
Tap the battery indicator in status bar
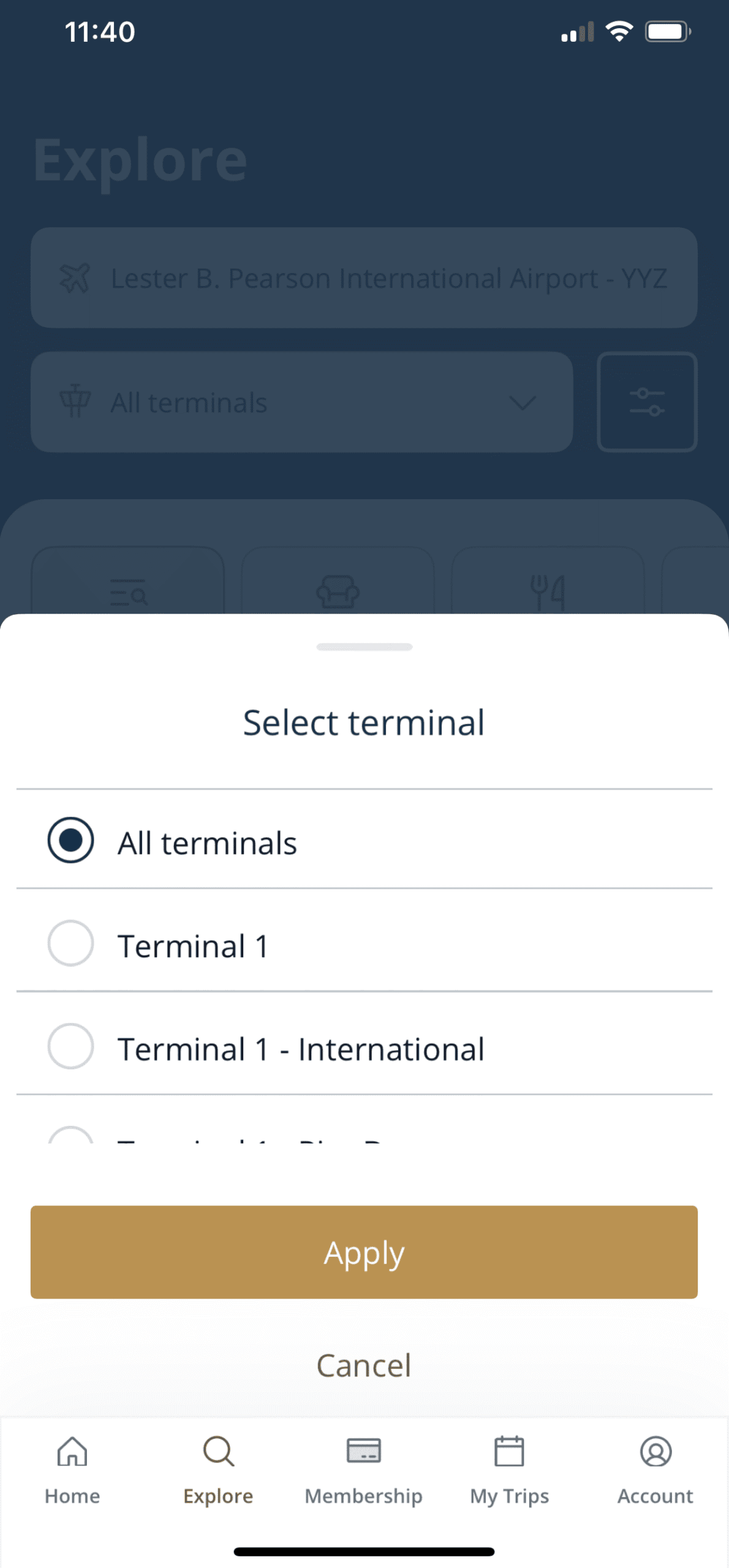[x=667, y=31]
